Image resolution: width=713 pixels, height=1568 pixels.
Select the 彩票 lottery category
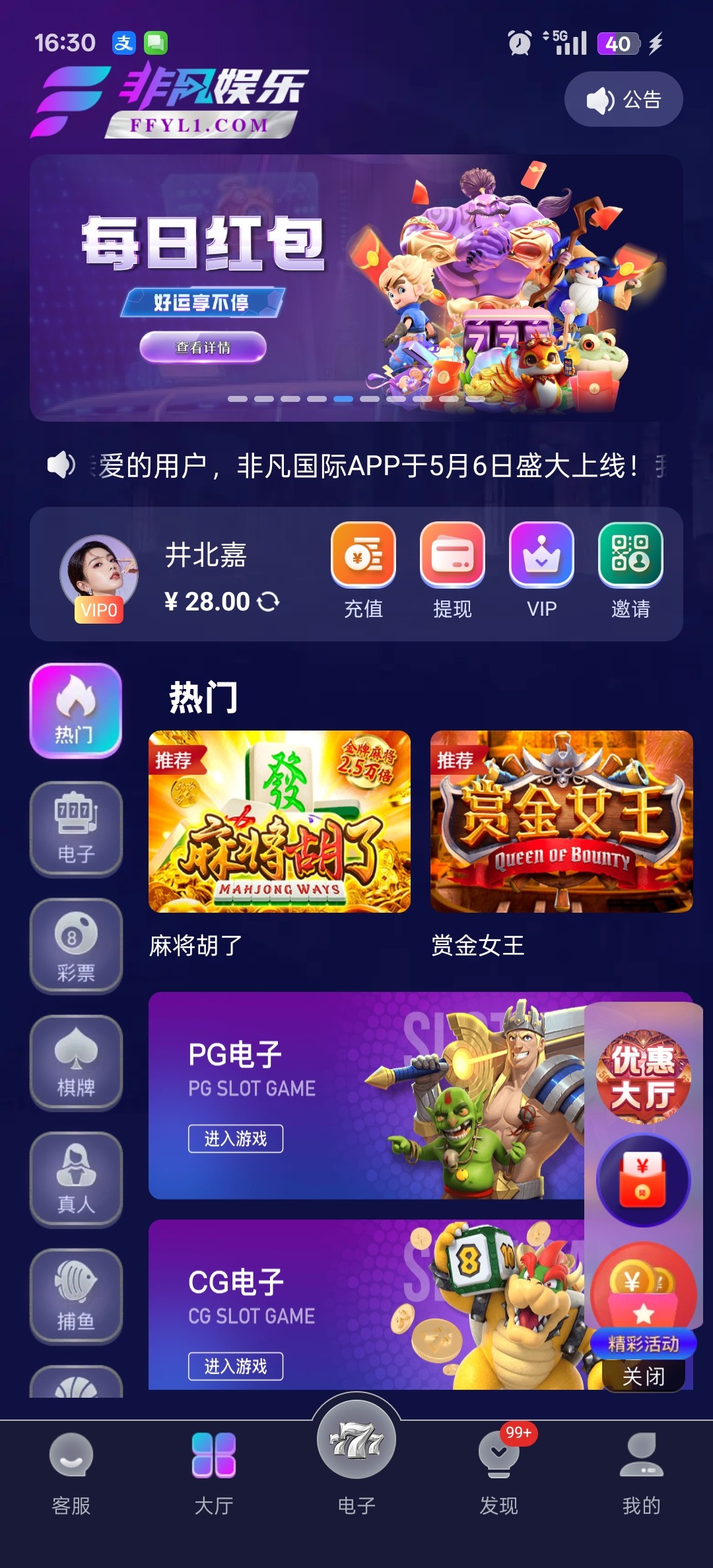click(x=76, y=945)
